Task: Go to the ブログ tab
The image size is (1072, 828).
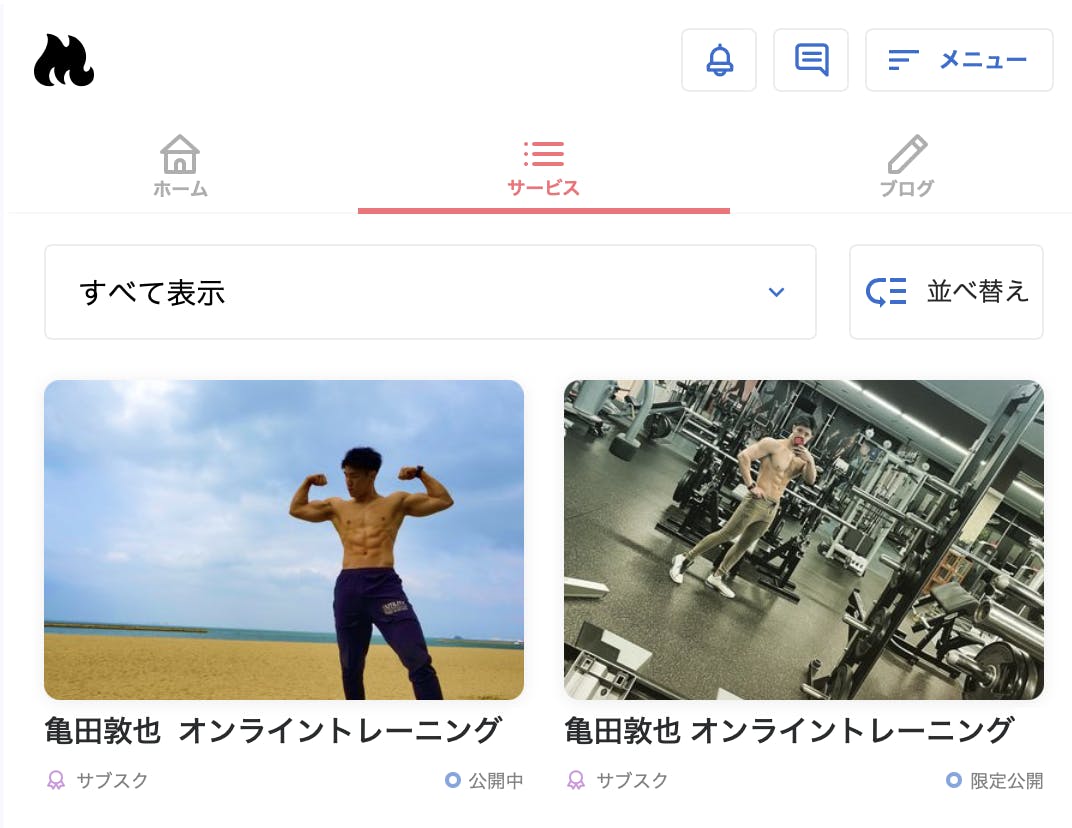Action: (x=906, y=167)
